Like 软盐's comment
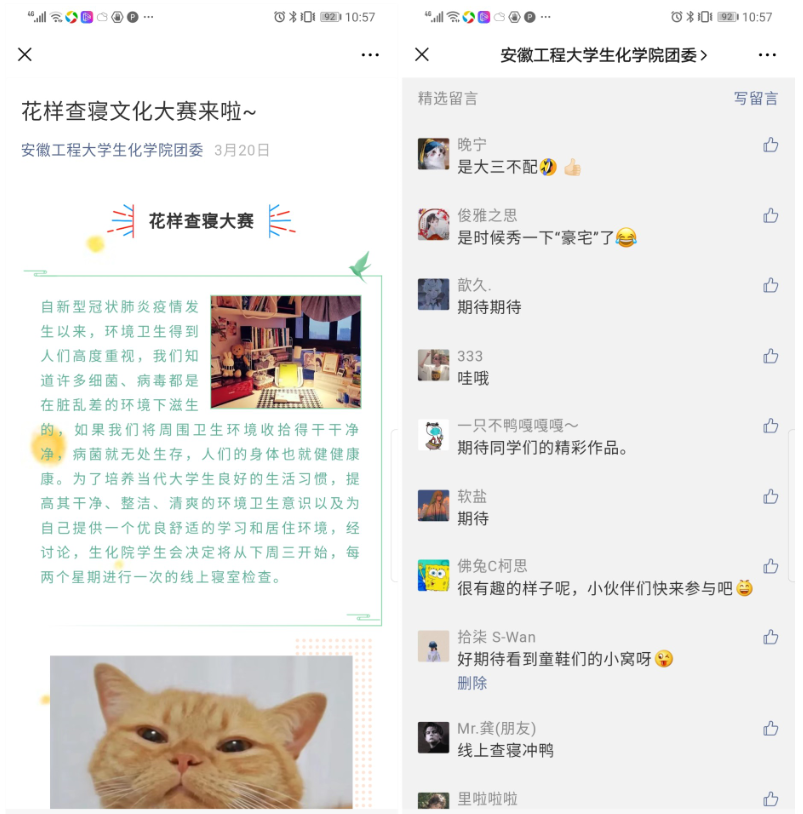This screenshot has height=814, width=803. coord(770,496)
